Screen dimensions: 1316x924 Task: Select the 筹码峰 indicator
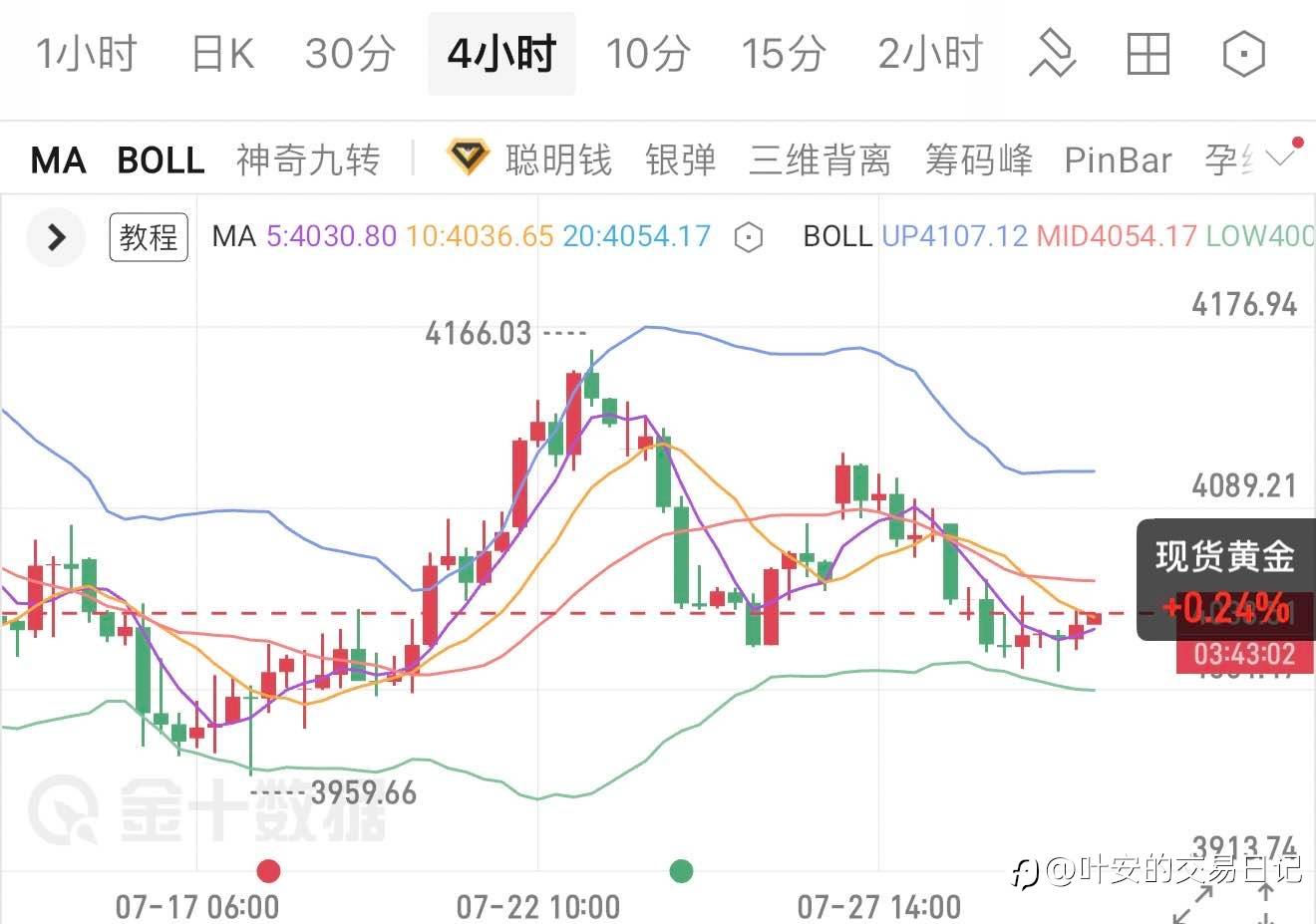click(x=979, y=160)
